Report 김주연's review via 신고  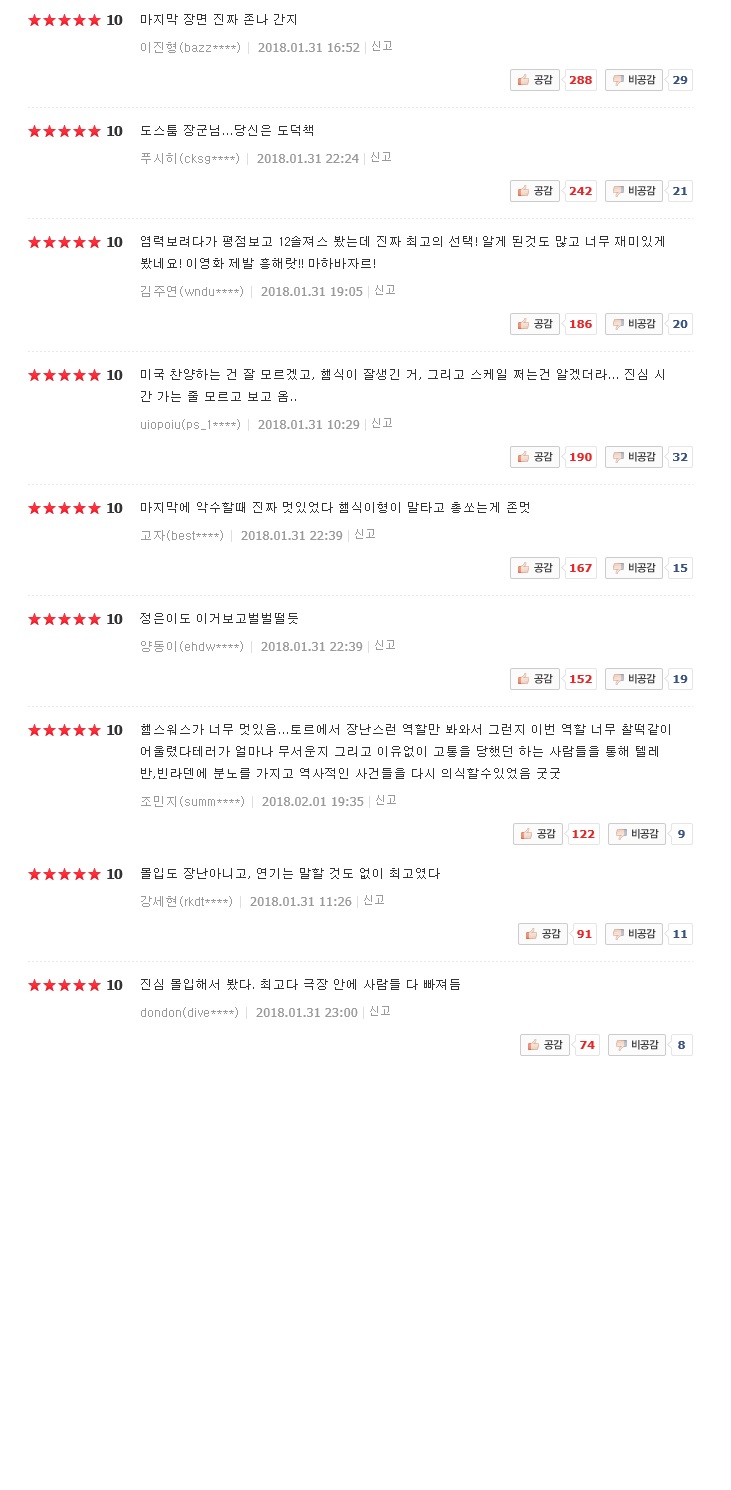coord(385,290)
